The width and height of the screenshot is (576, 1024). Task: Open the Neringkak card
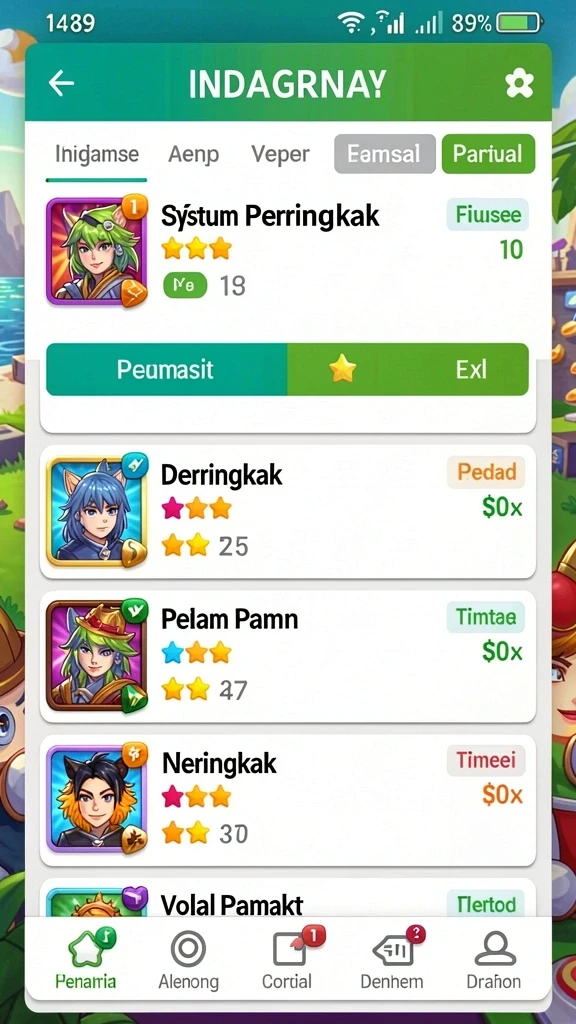tap(287, 801)
